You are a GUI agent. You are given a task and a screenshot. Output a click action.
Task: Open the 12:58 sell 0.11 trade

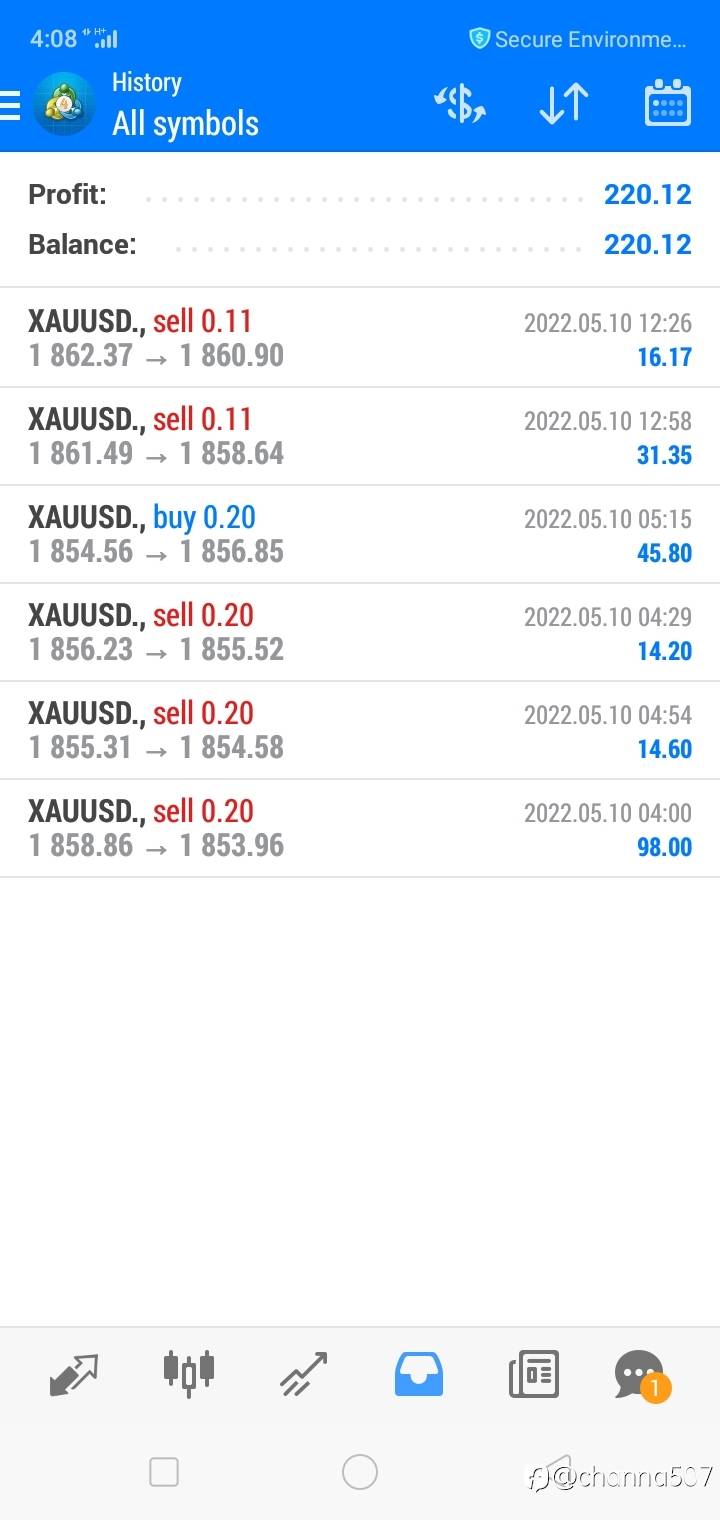(360, 436)
